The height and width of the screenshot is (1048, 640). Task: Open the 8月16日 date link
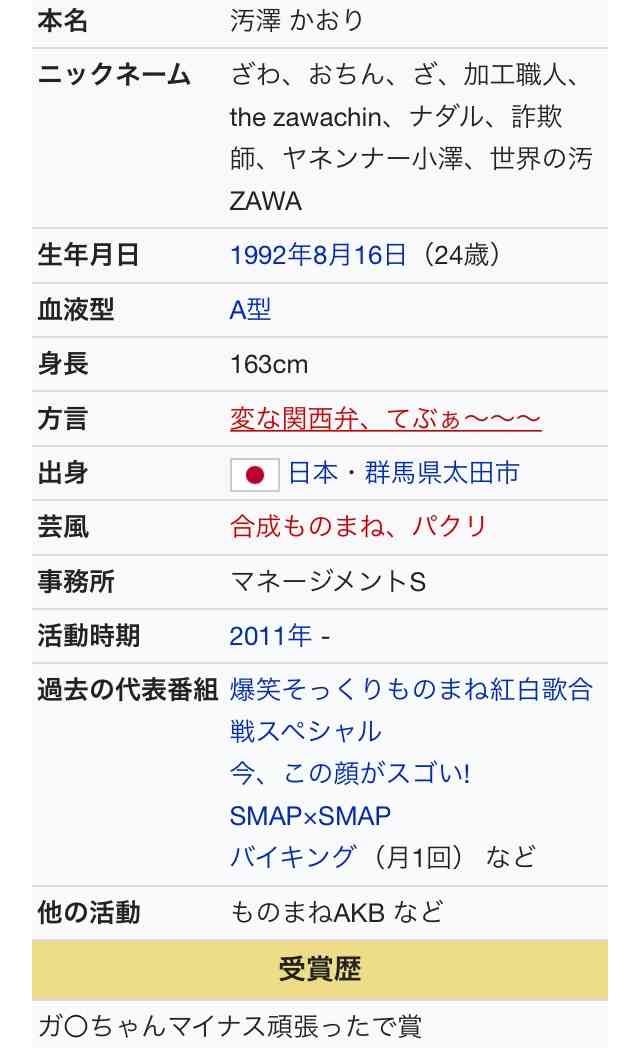point(359,255)
